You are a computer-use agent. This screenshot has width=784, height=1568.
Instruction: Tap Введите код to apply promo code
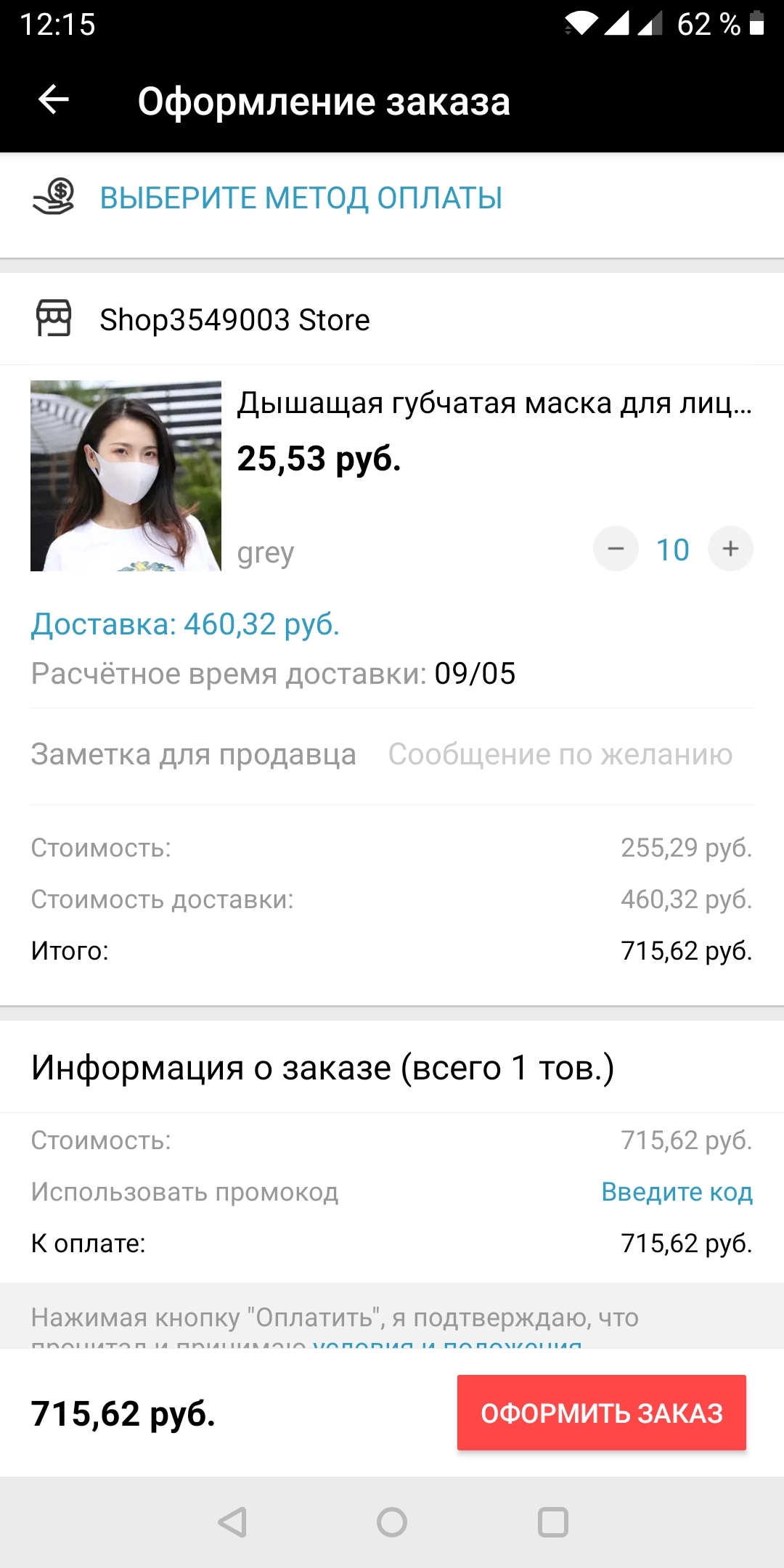click(677, 1192)
